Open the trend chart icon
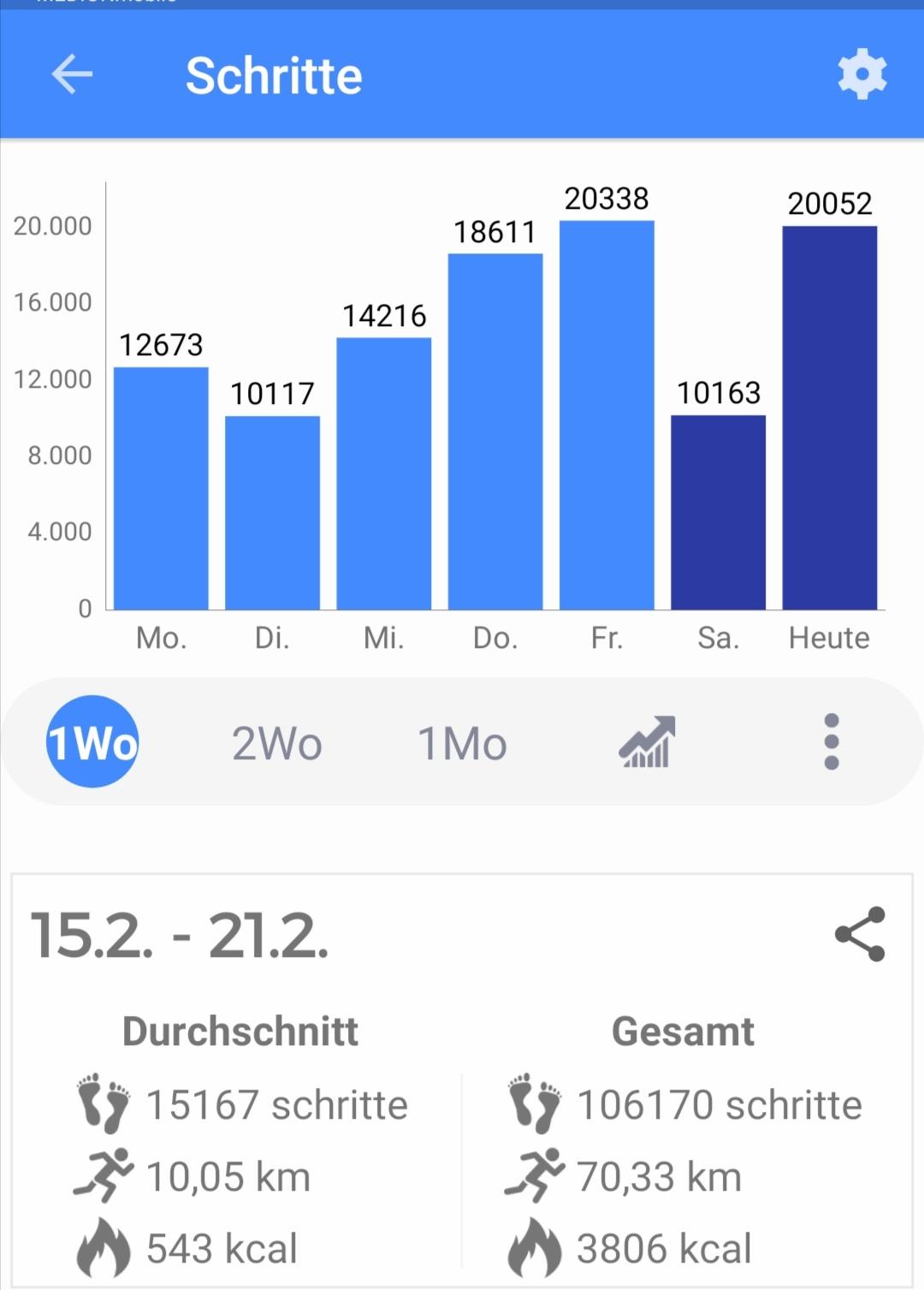The height and width of the screenshot is (1290, 924). click(x=647, y=742)
